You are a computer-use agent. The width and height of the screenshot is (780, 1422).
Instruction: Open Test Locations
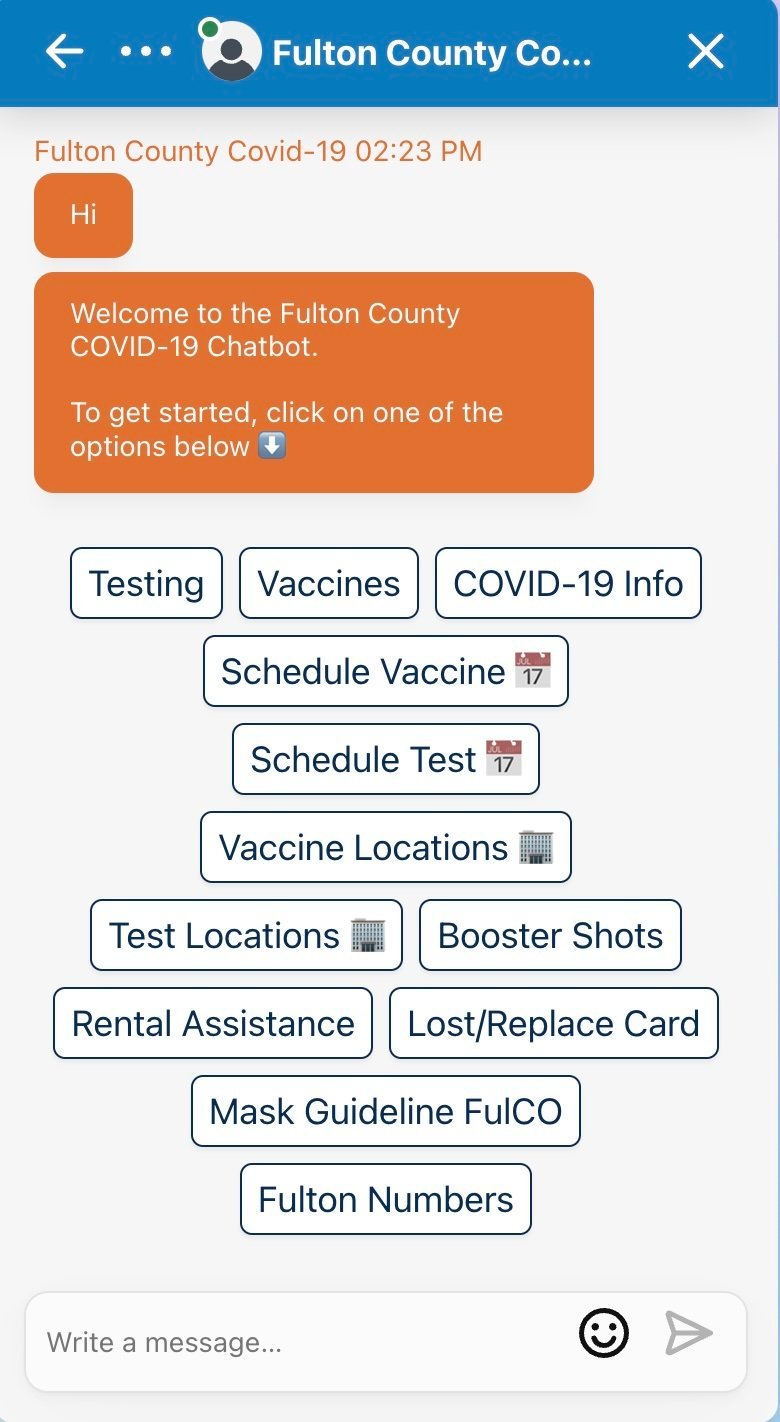coord(245,935)
